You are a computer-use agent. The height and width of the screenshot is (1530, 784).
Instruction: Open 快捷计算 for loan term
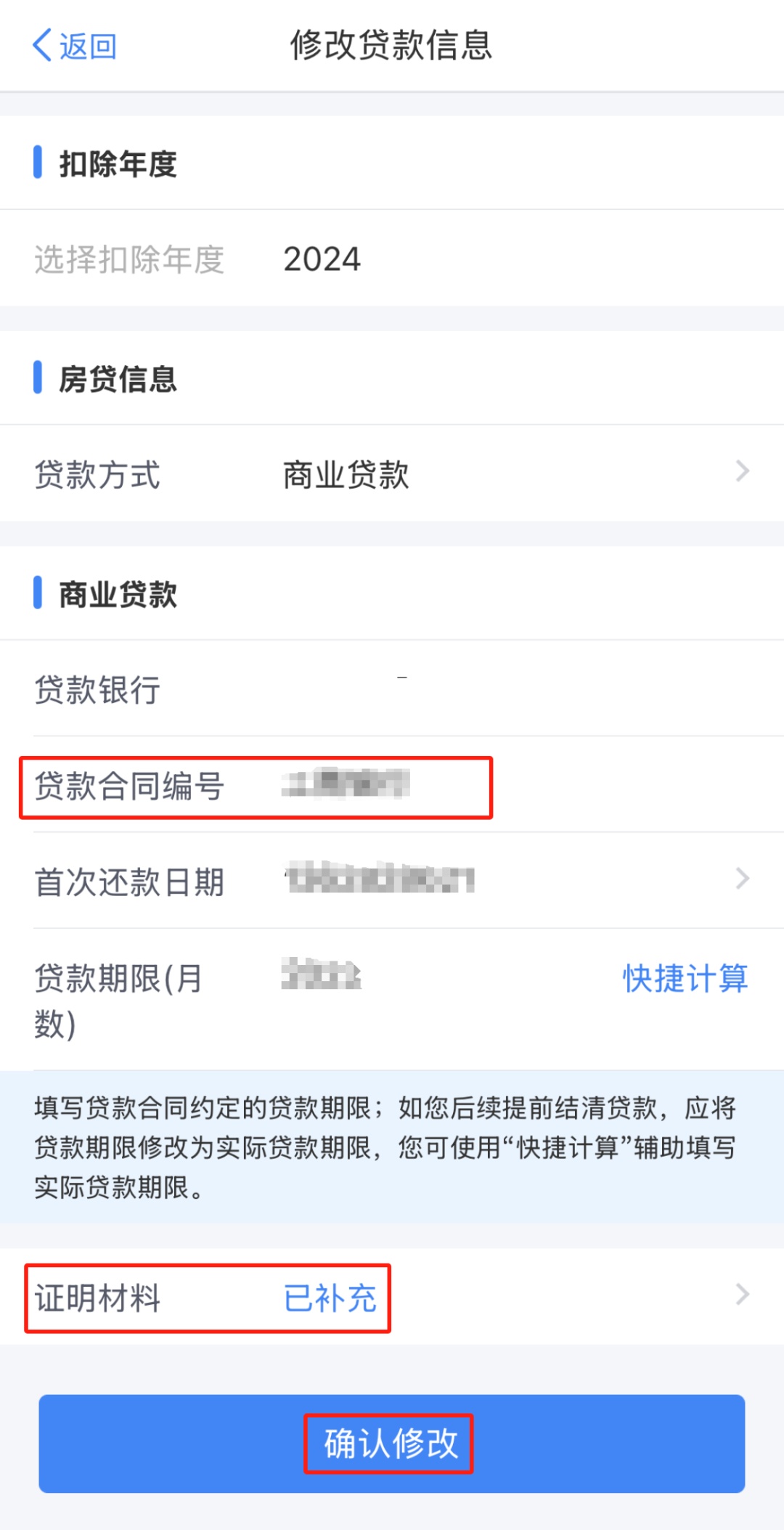[x=685, y=977]
